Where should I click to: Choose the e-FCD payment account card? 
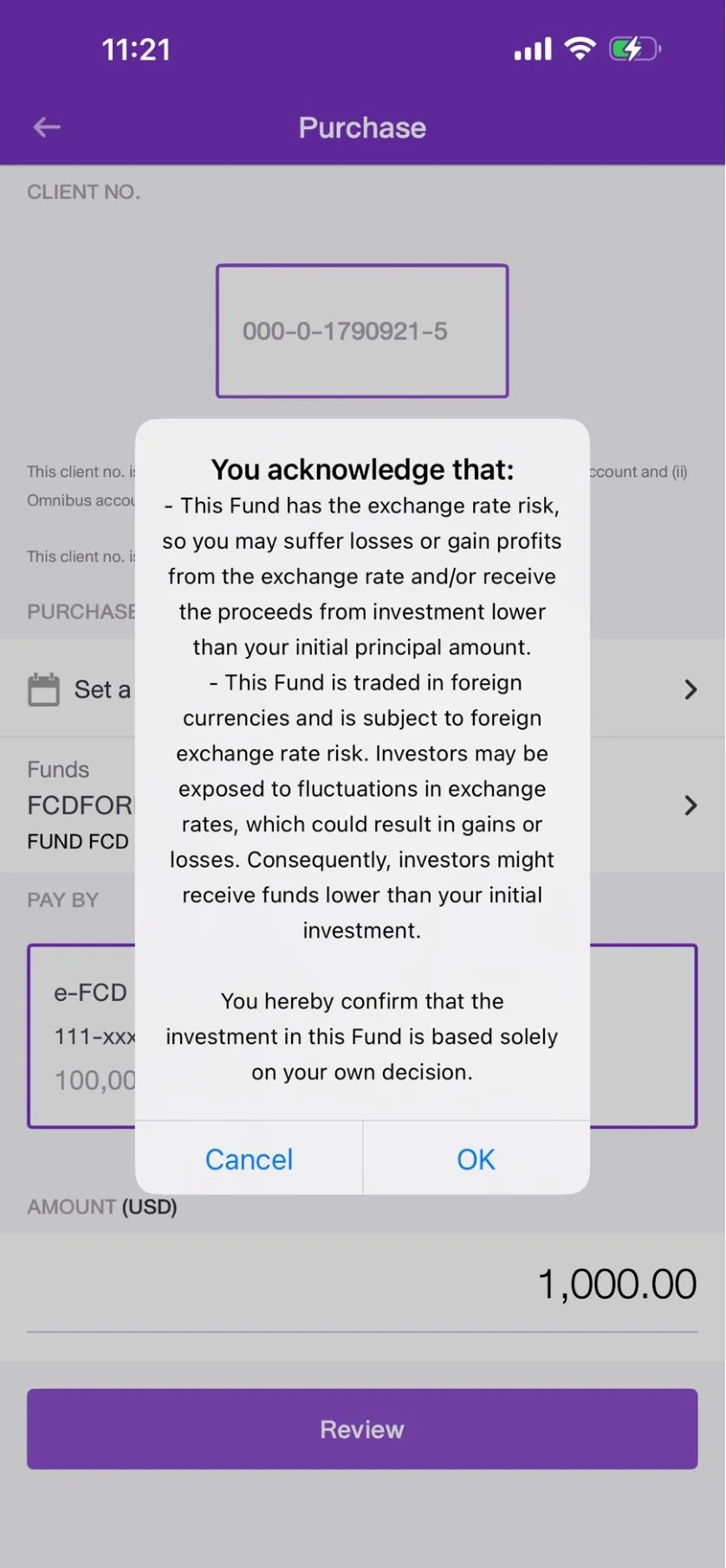pos(362,1036)
